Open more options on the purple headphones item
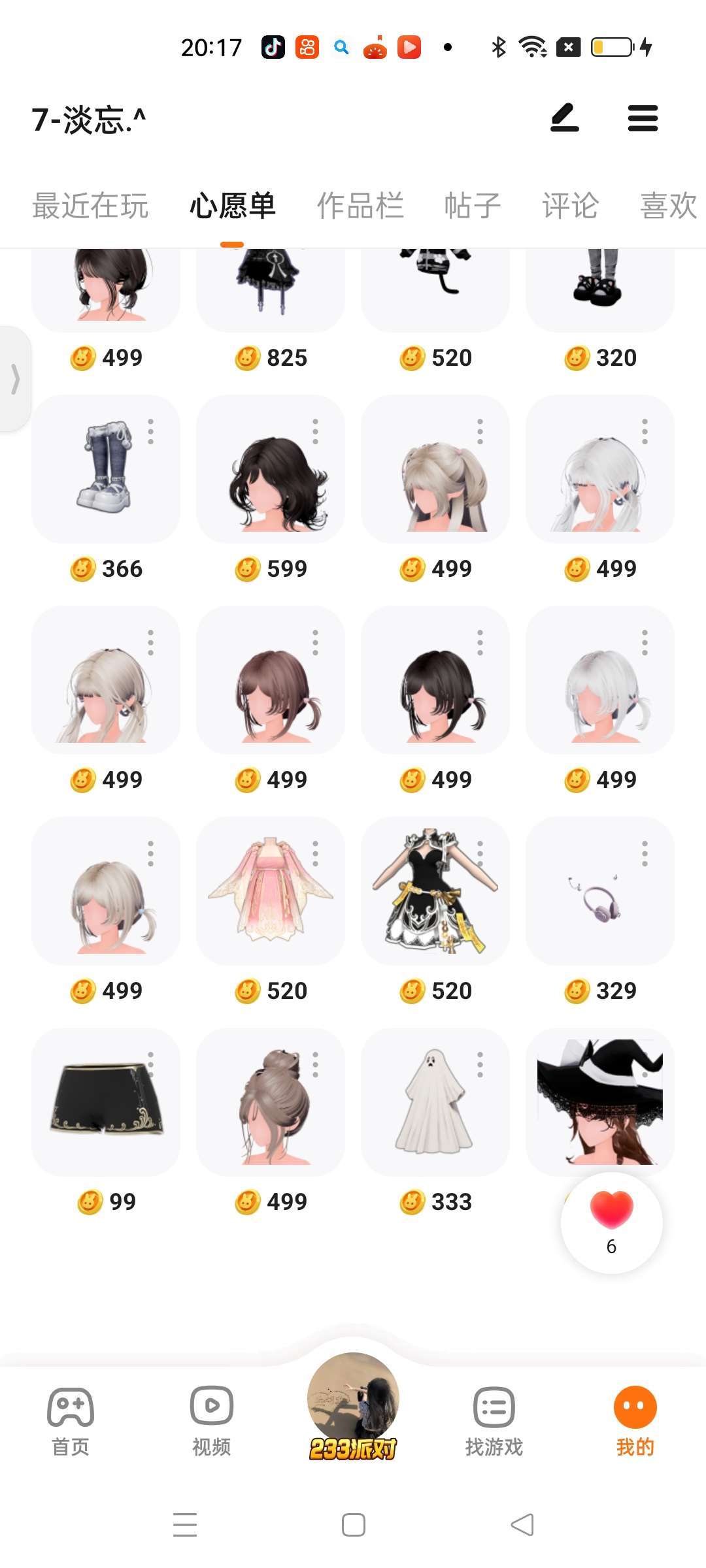 (x=645, y=853)
